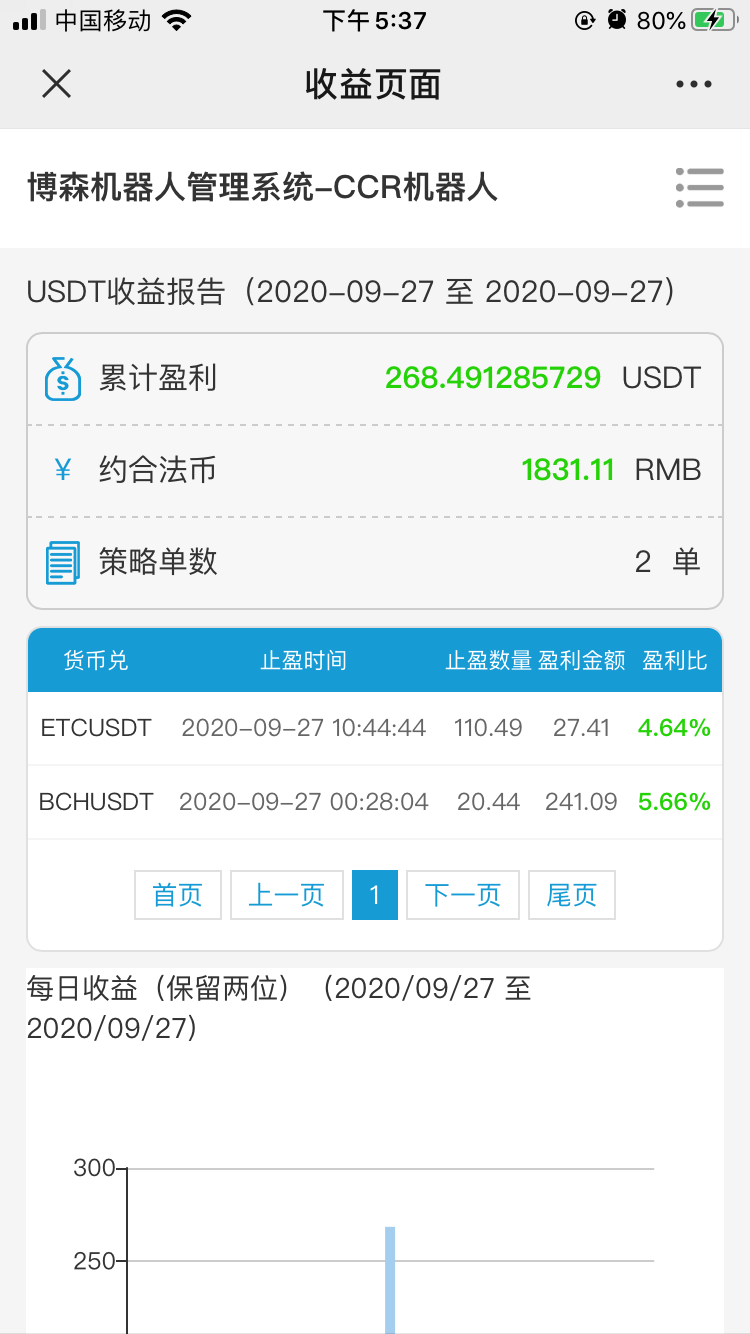Jump to 尾页 last page
Screen dimensions: 750x1334
point(572,894)
